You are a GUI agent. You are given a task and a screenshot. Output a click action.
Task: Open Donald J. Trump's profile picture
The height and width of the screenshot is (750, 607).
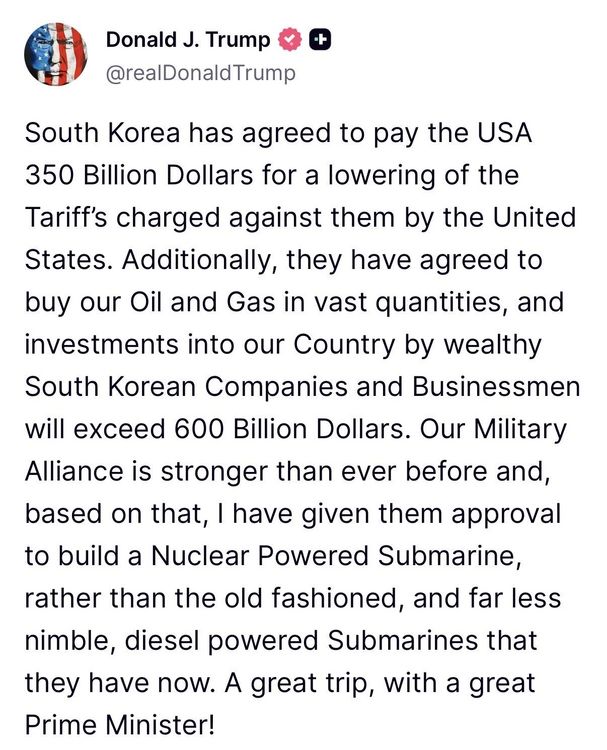(54, 55)
